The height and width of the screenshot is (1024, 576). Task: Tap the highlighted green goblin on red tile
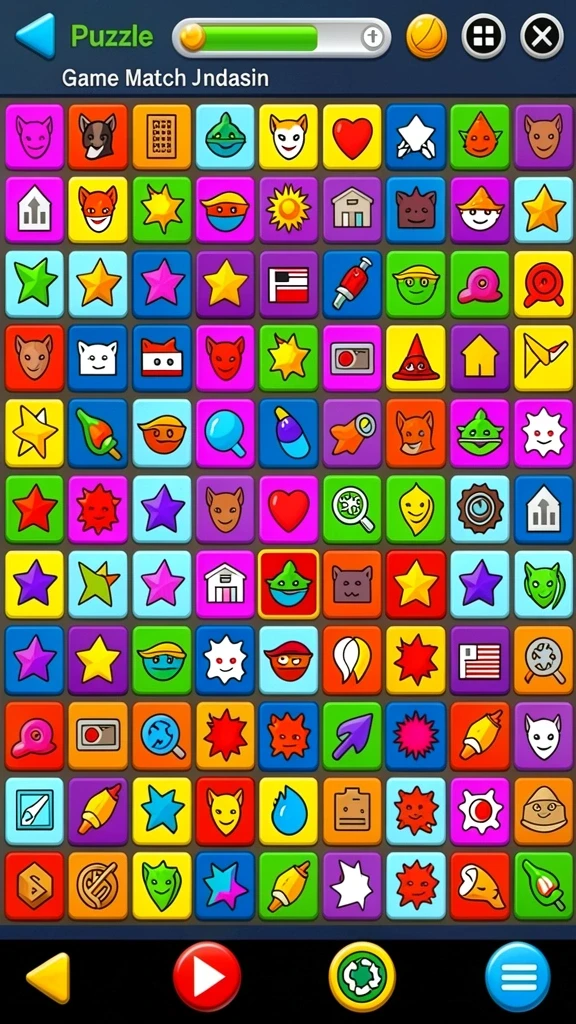pos(289,584)
